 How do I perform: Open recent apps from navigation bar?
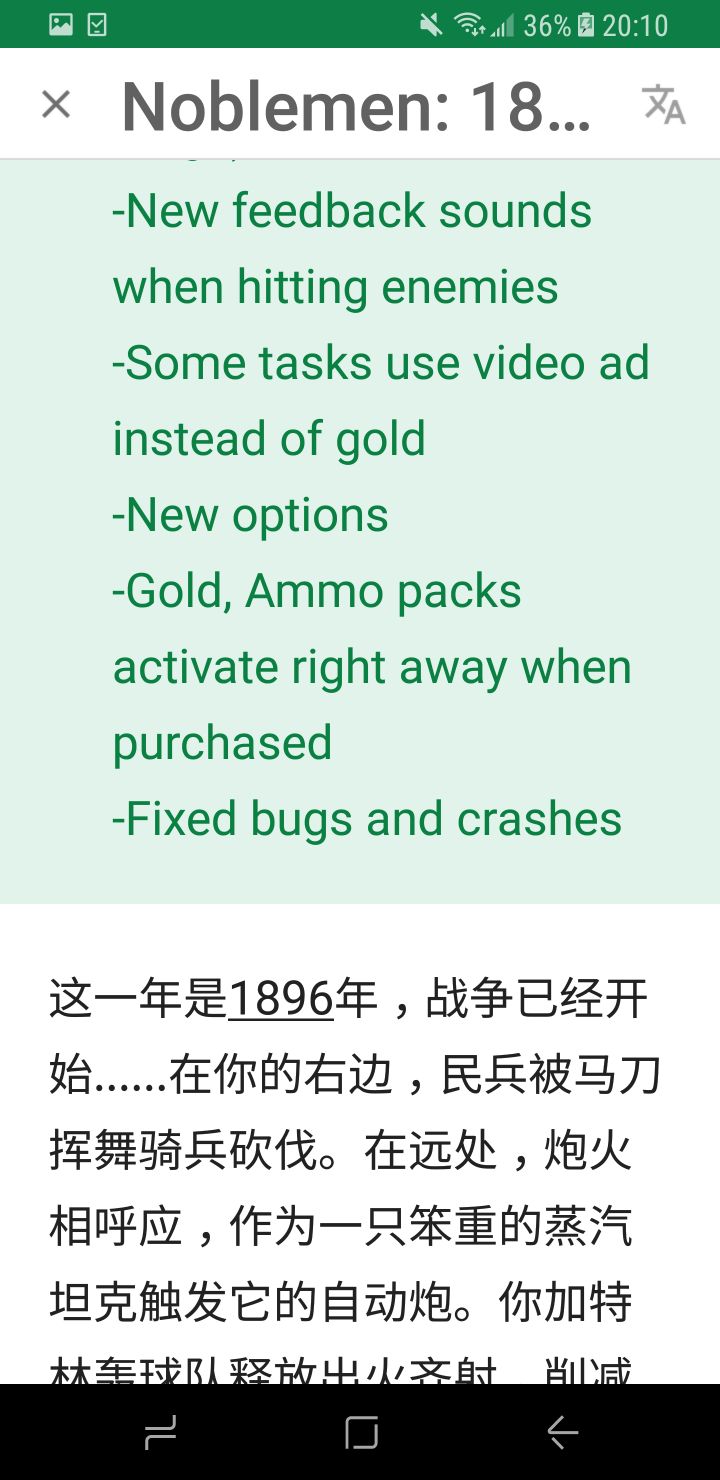click(x=160, y=1434)
